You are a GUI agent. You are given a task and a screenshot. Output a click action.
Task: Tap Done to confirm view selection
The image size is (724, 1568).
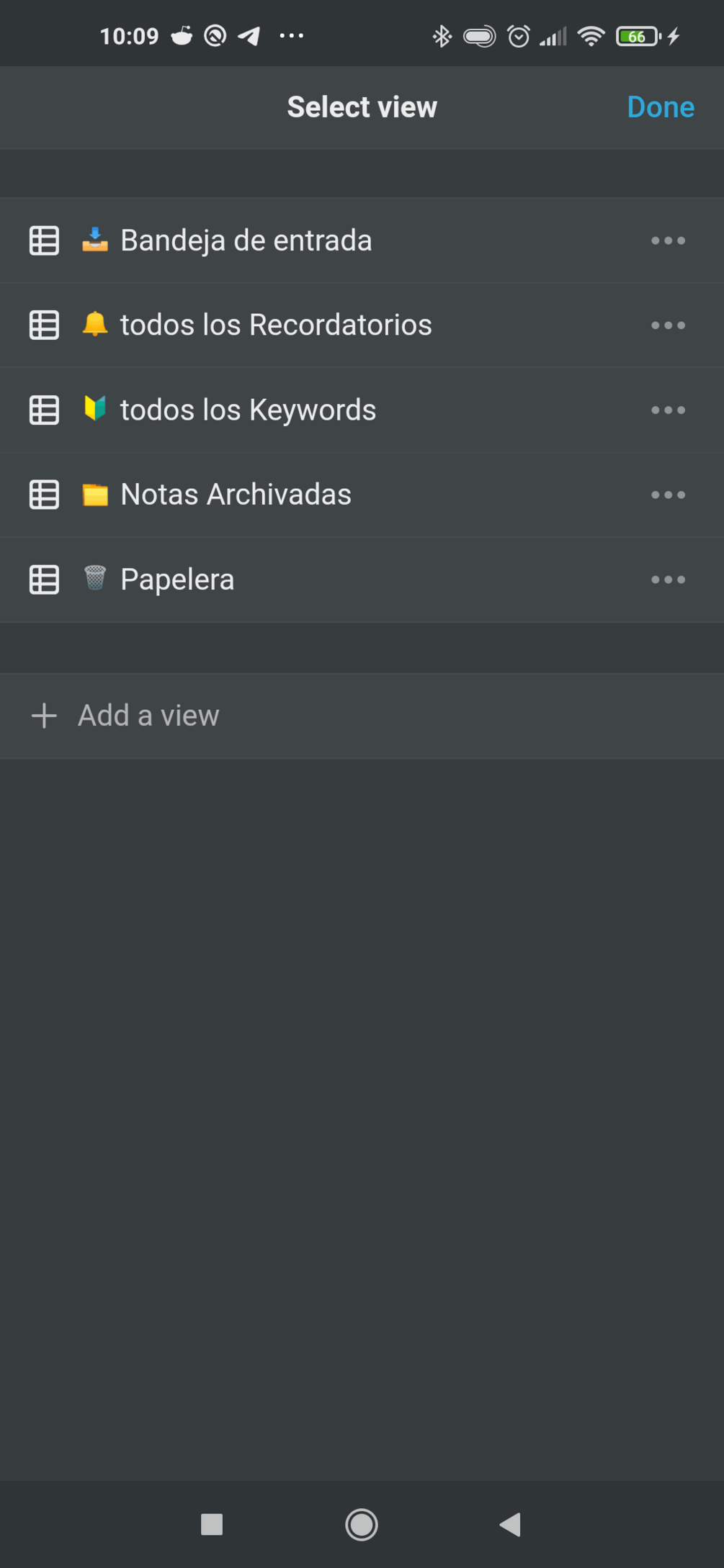coord(660,107)
